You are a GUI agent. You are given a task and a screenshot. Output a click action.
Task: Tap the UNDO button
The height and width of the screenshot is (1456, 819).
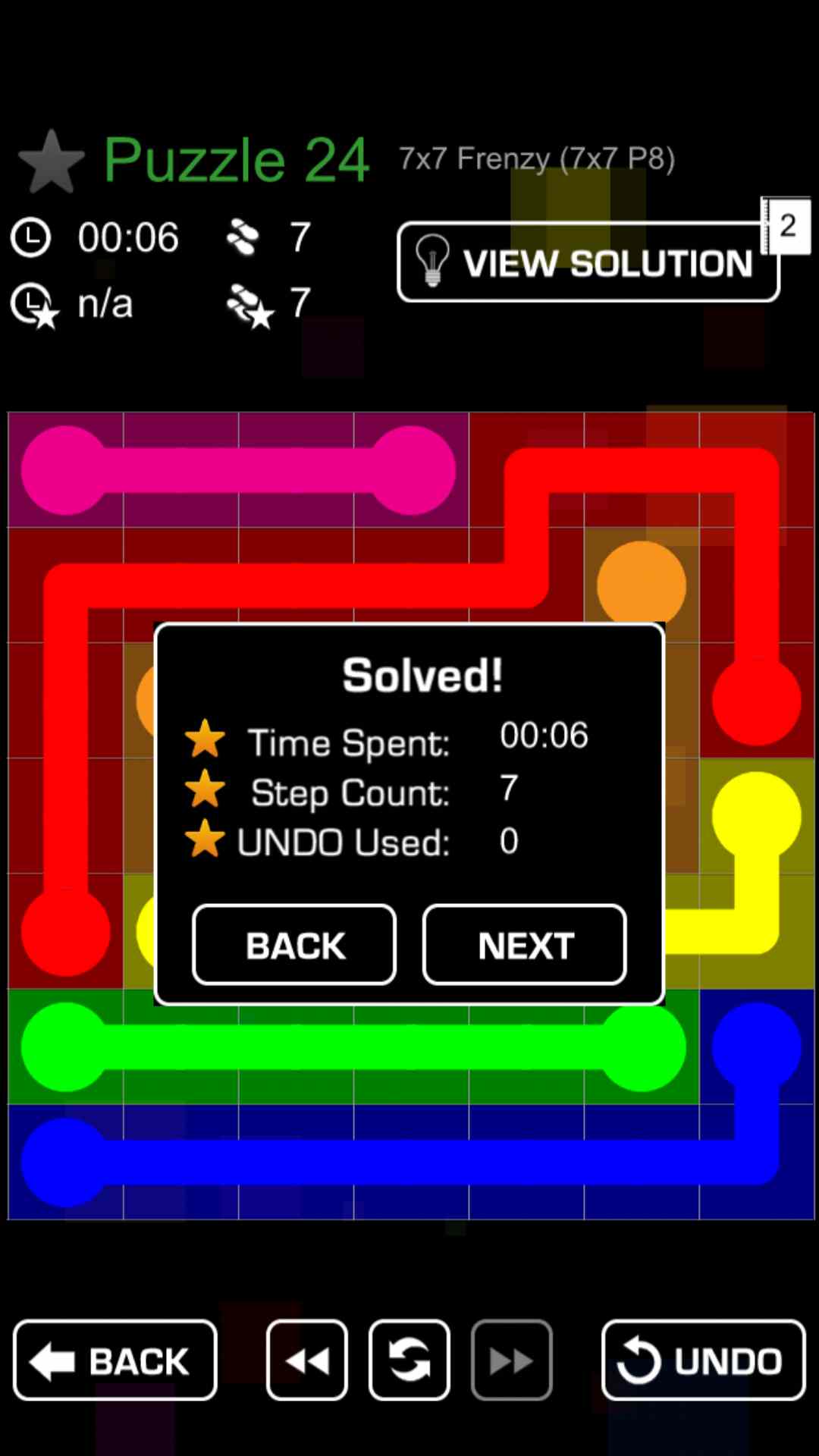point(703,1360)
